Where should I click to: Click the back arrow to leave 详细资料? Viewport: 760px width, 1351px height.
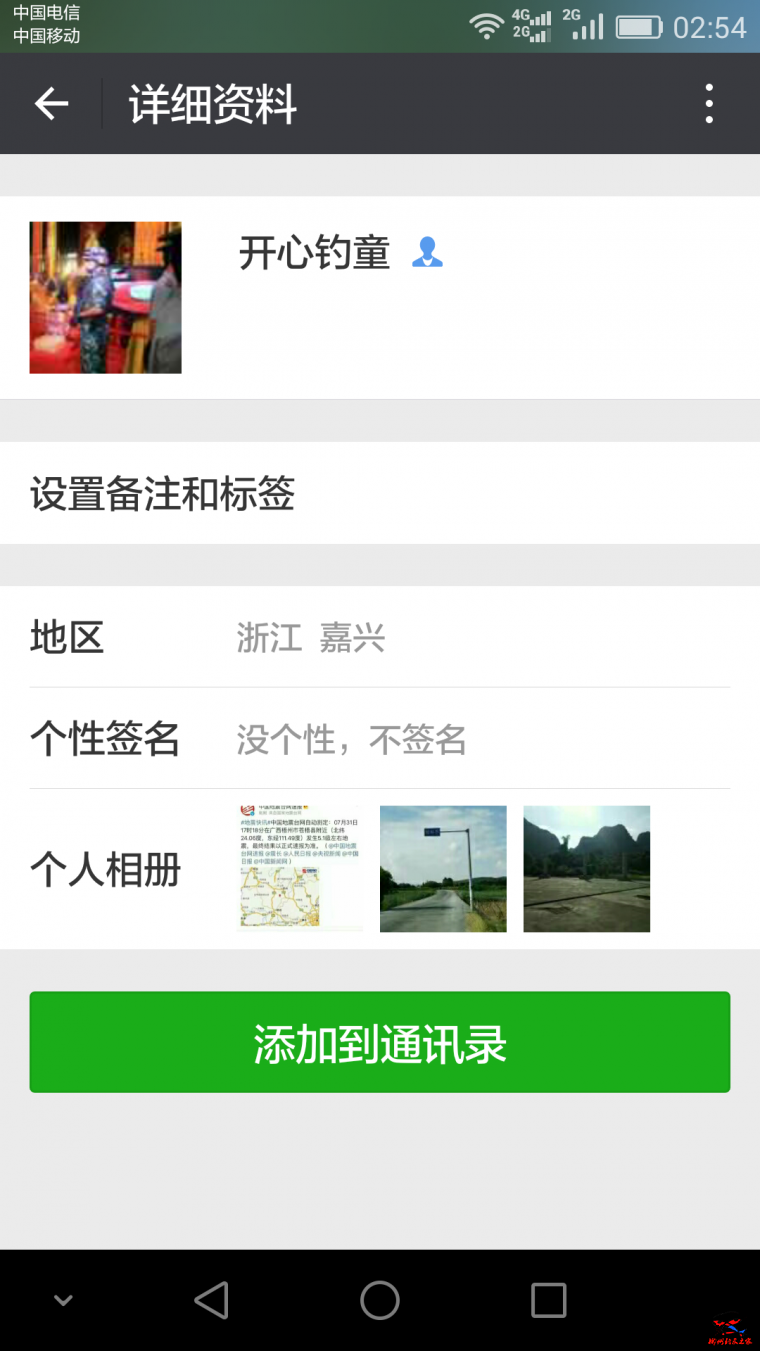click(51, 103)
